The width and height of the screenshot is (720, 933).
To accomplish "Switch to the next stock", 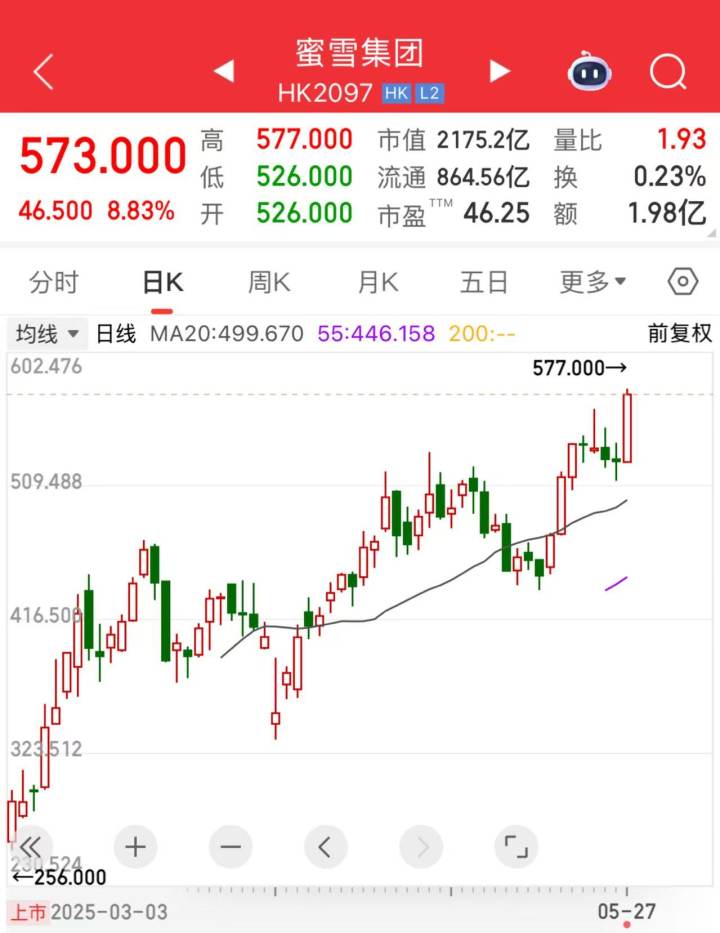I will pyautogui.click(x=499, y=71).
